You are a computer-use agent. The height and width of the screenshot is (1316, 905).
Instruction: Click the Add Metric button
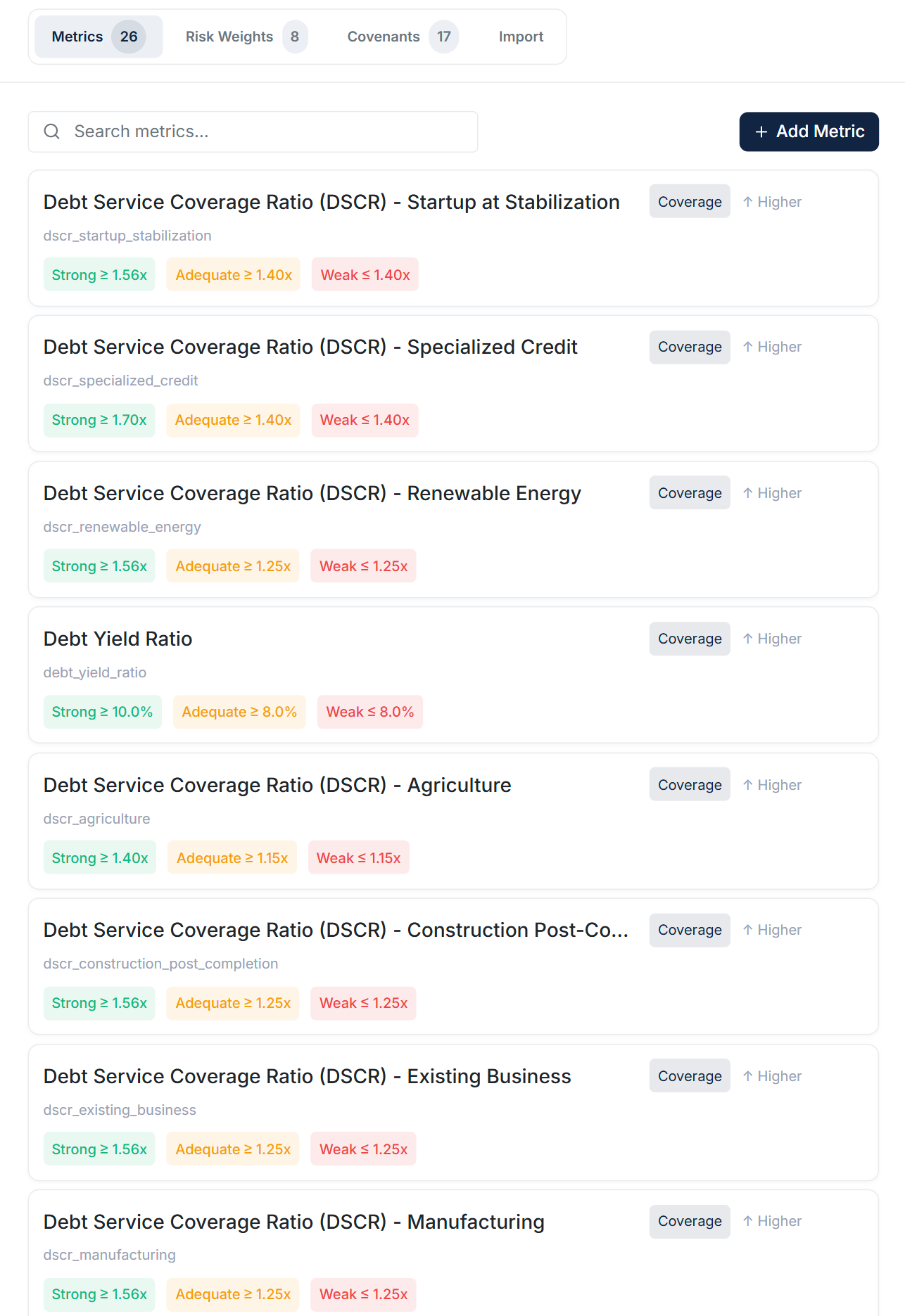(809, 132)
